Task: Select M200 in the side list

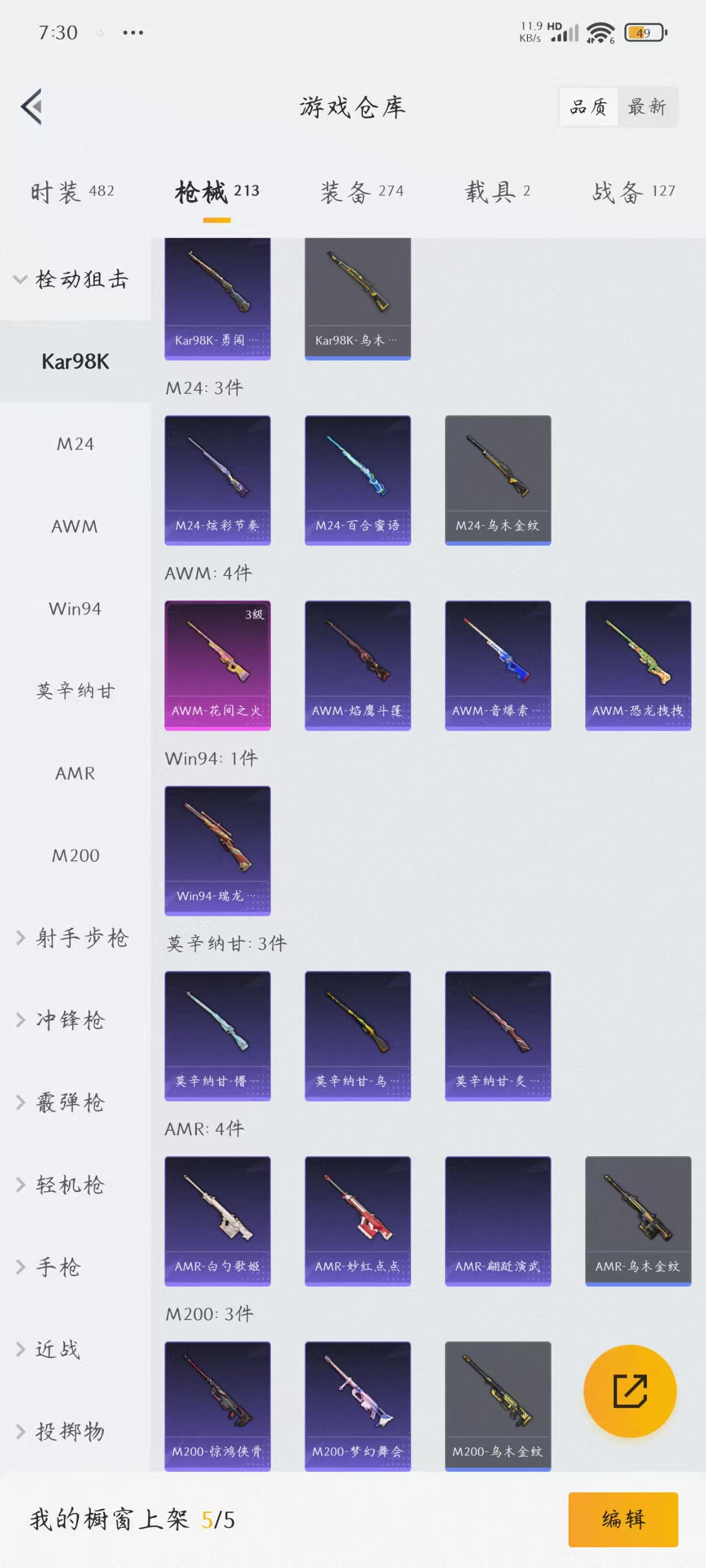Action: 75,855
